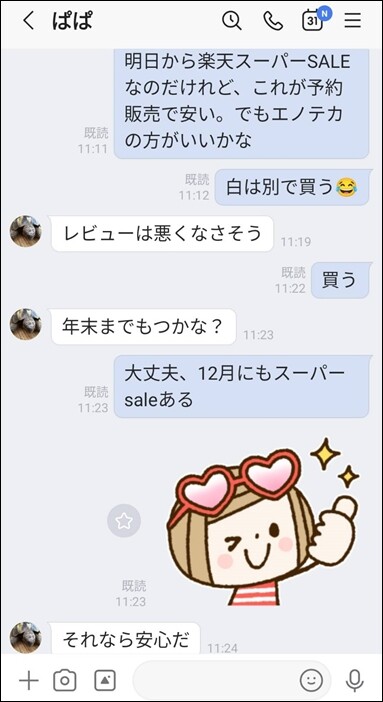
Task: Go back from the ぱぱ chat
Action: [x=29, y=21]
